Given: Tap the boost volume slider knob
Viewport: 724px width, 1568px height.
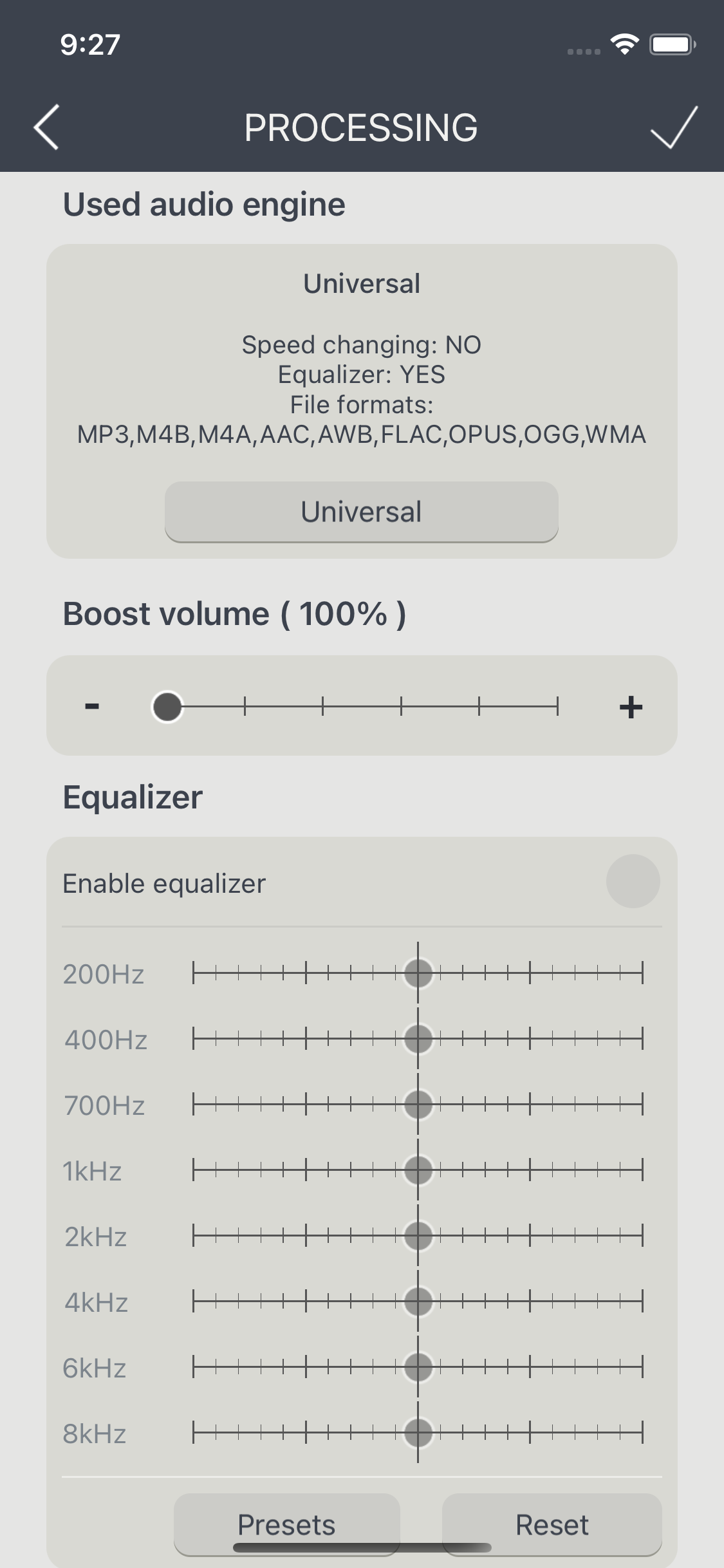Looking at the screenshot, I should click(x=167, y=707).
